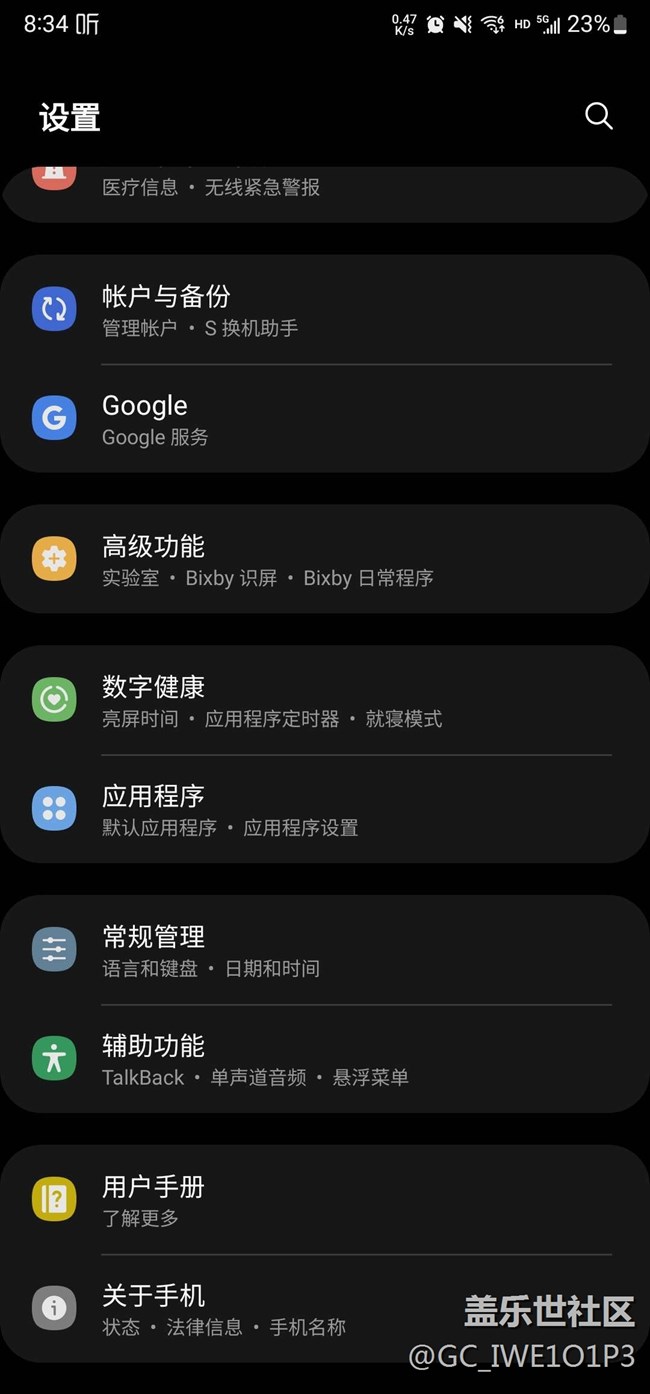Open 辅助功能 settings
This screenshot has height=1394, width=650.
(x=325, y=1059)
